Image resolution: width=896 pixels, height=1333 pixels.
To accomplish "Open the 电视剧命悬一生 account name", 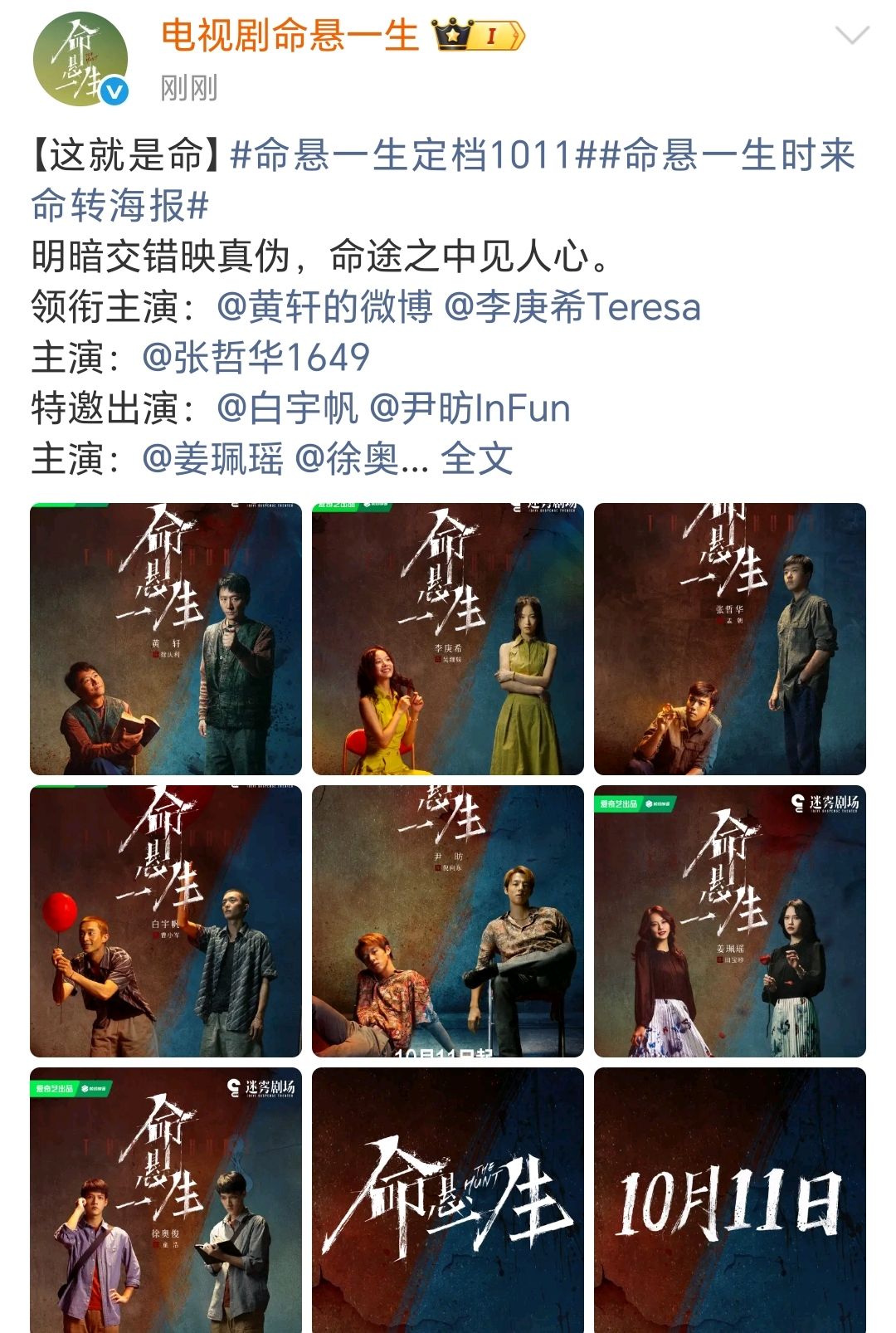I will [290, 36].
